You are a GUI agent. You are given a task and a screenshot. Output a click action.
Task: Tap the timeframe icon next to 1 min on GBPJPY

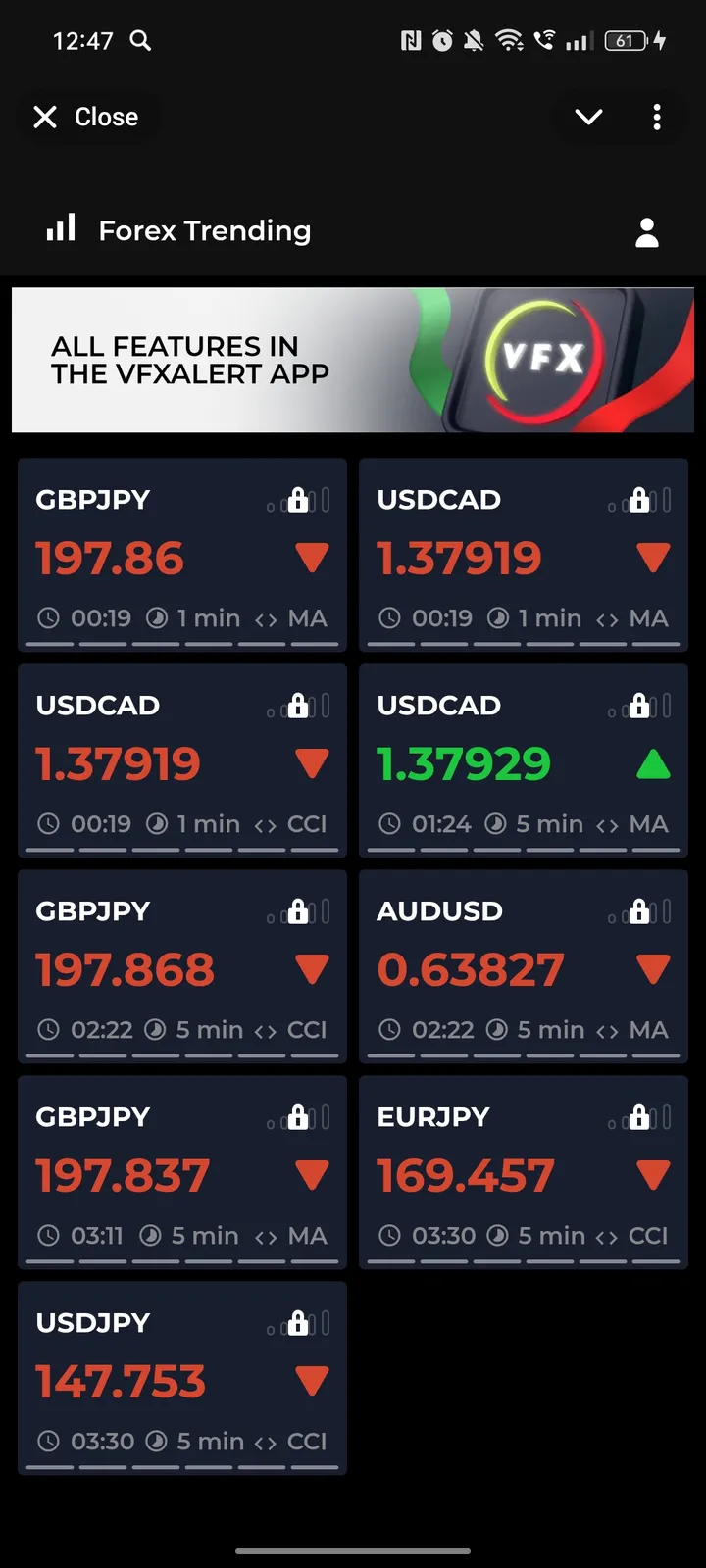(x=157, y=618)
